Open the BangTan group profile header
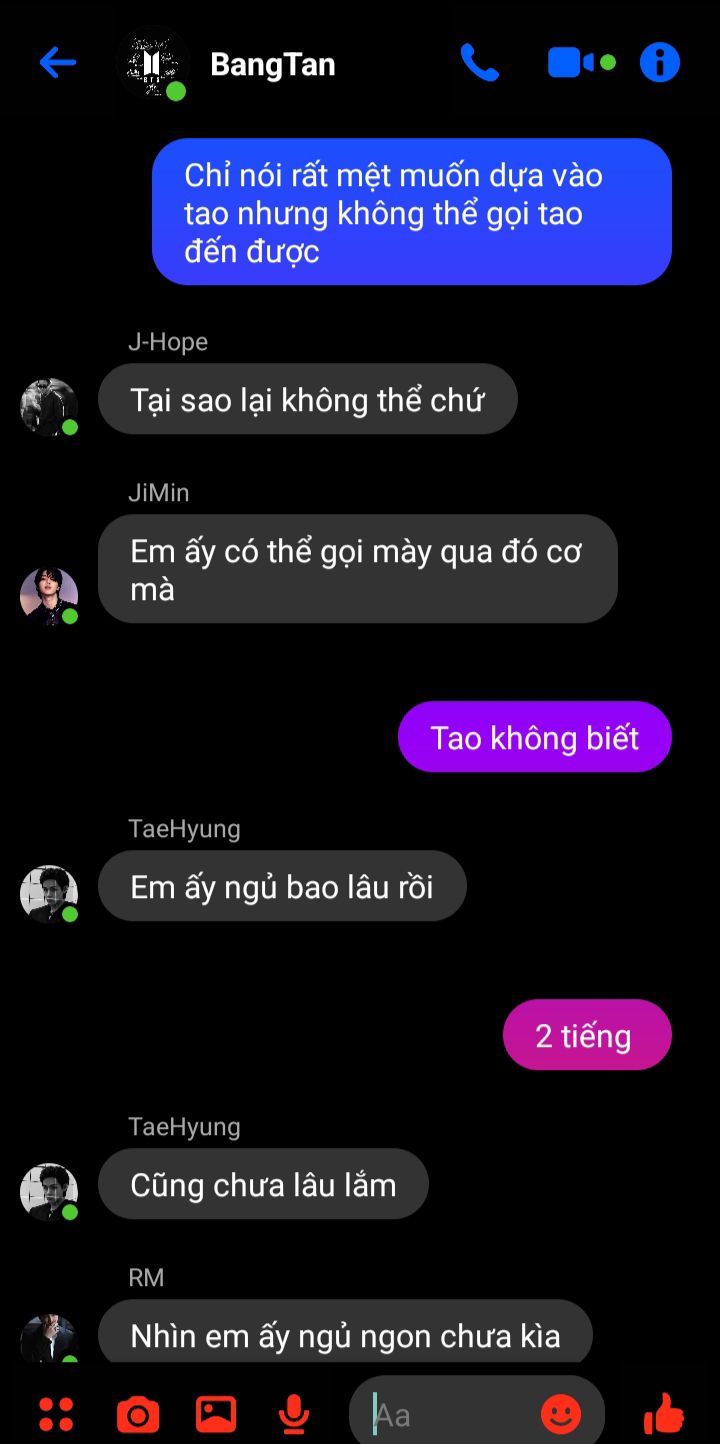 click(272, 65)
